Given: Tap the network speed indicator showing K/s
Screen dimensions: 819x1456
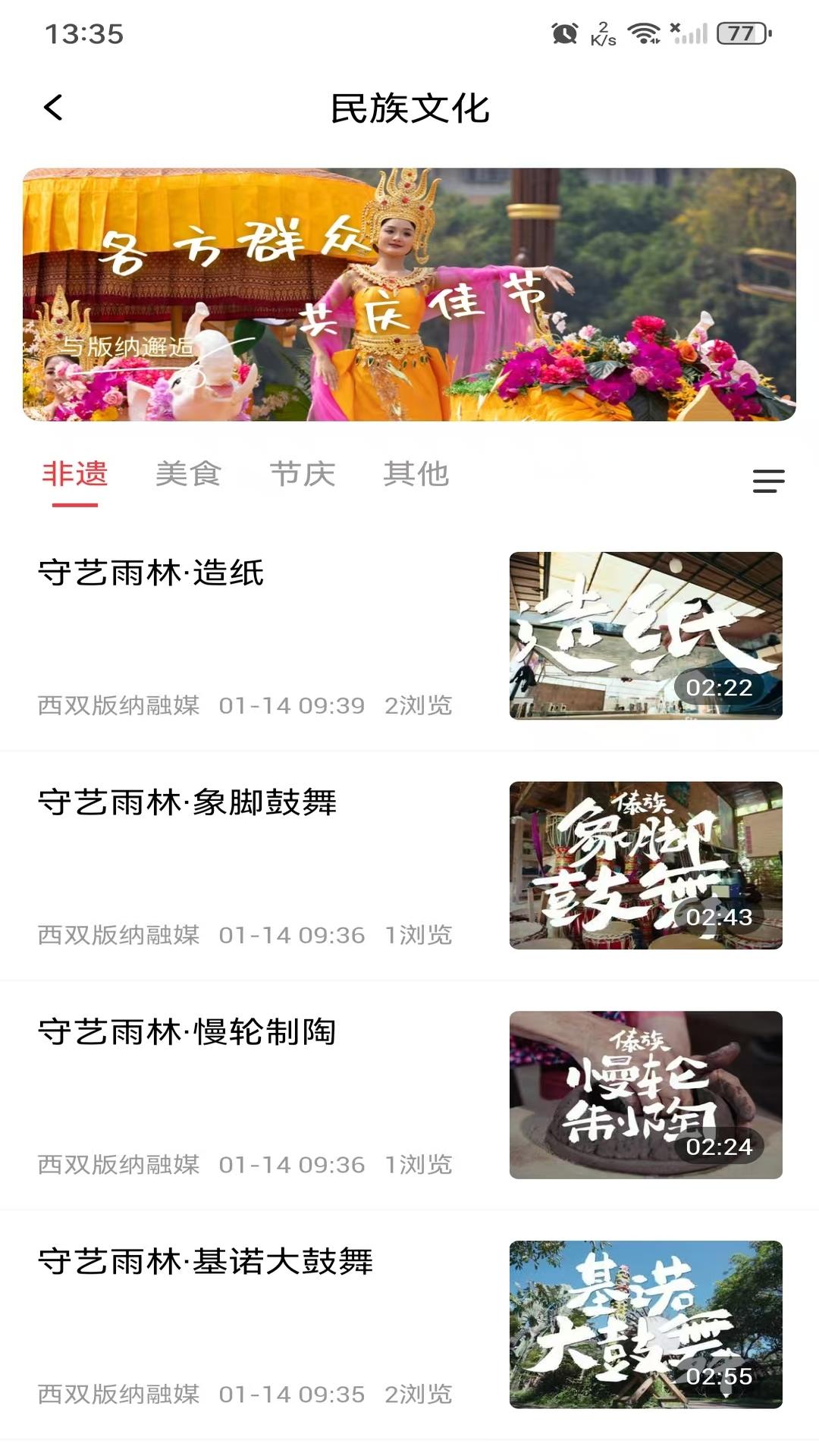Looking at the screenshot, I should [x=602, y=32].
